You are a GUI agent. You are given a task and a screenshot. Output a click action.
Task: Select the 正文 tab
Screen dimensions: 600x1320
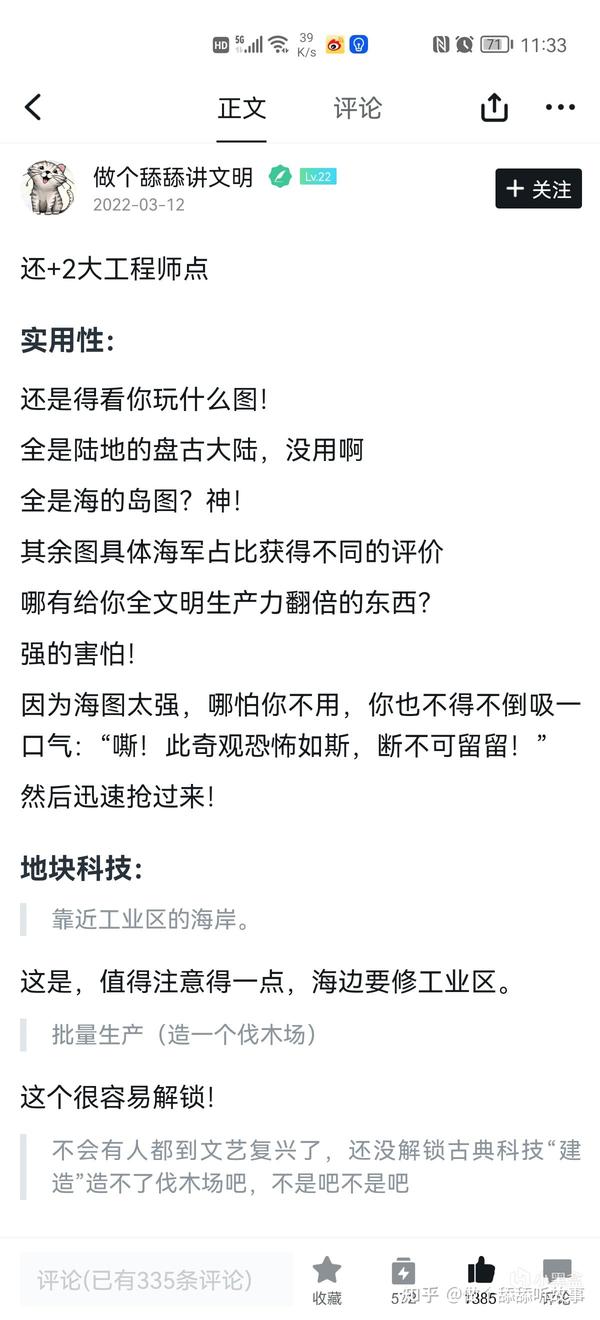(242, 108)
